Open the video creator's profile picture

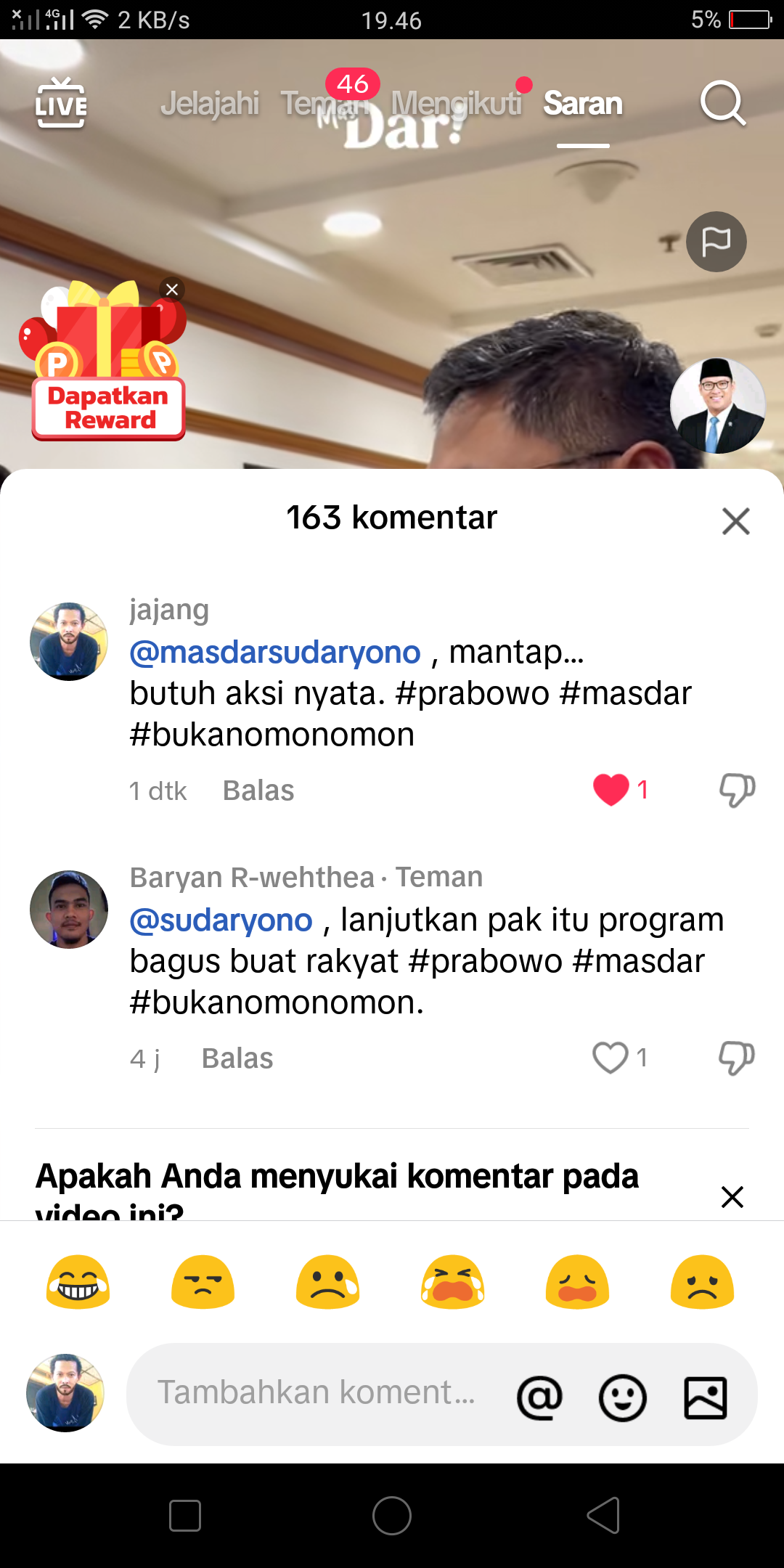[717, 406]
